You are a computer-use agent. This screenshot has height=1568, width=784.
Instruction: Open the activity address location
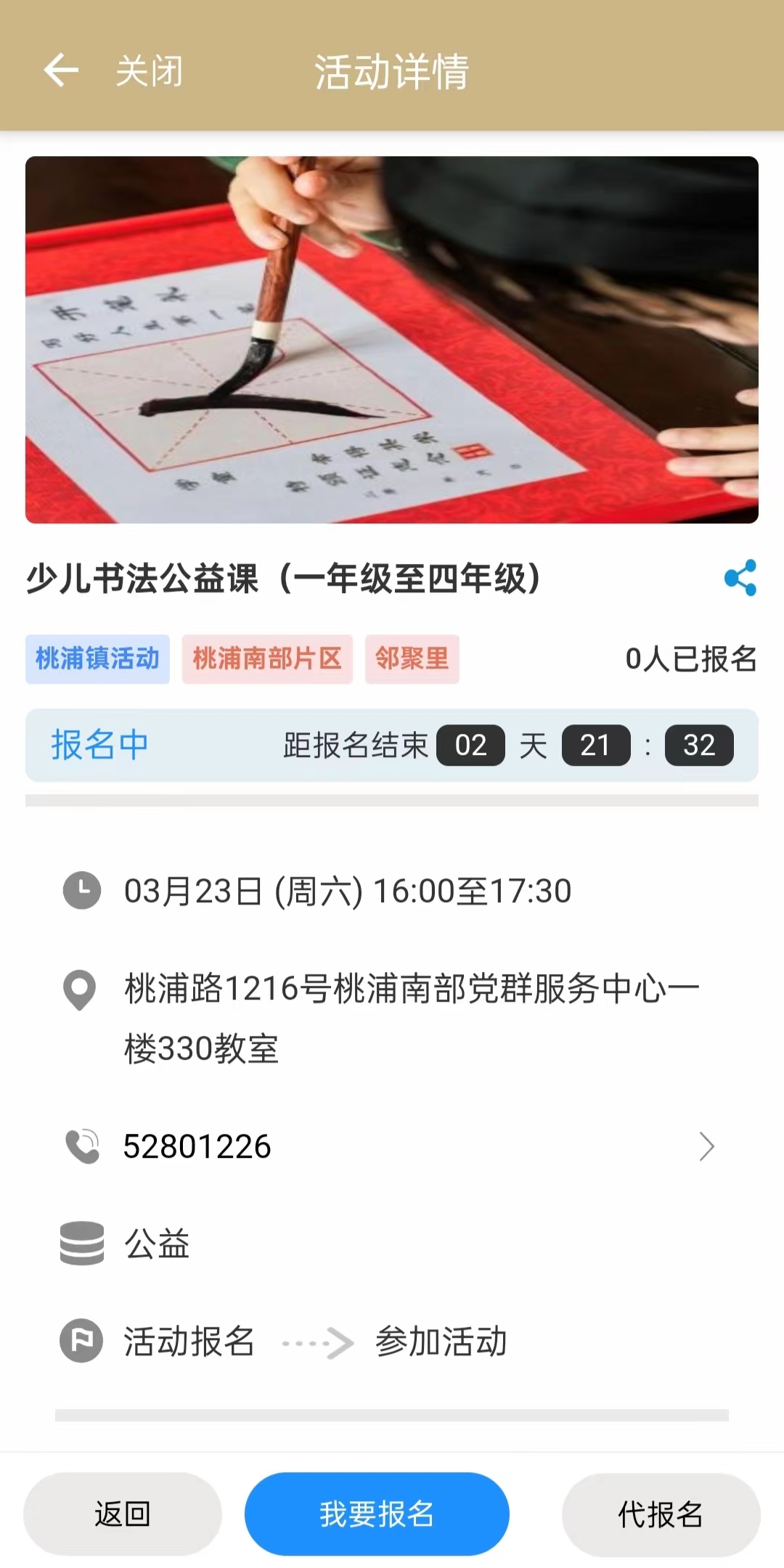point(411,1018)
